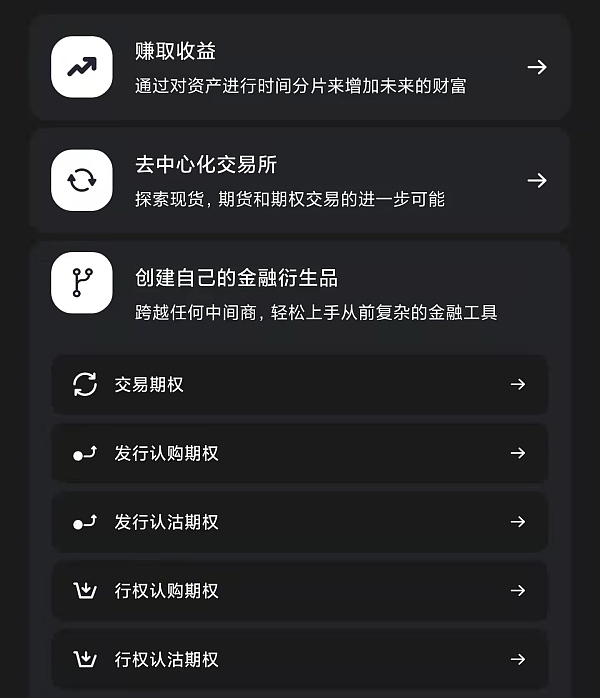The height and width of the screenshot is (698, 600).
Task: Go to 行权认购期权
Action: pyautogui.click(x=299, y=591)
